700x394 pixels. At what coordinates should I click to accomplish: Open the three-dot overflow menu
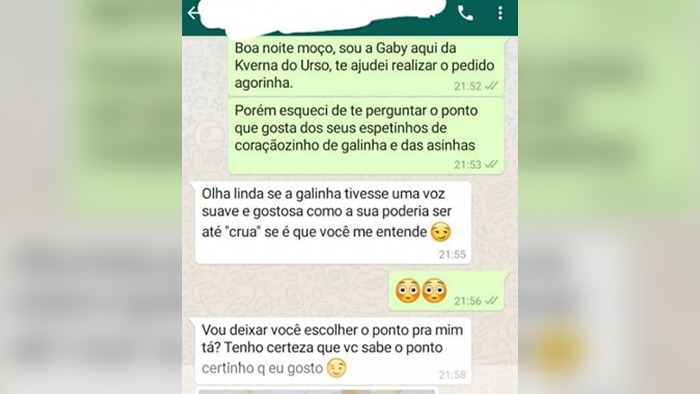pyautogui.click(x=500, y=13)
